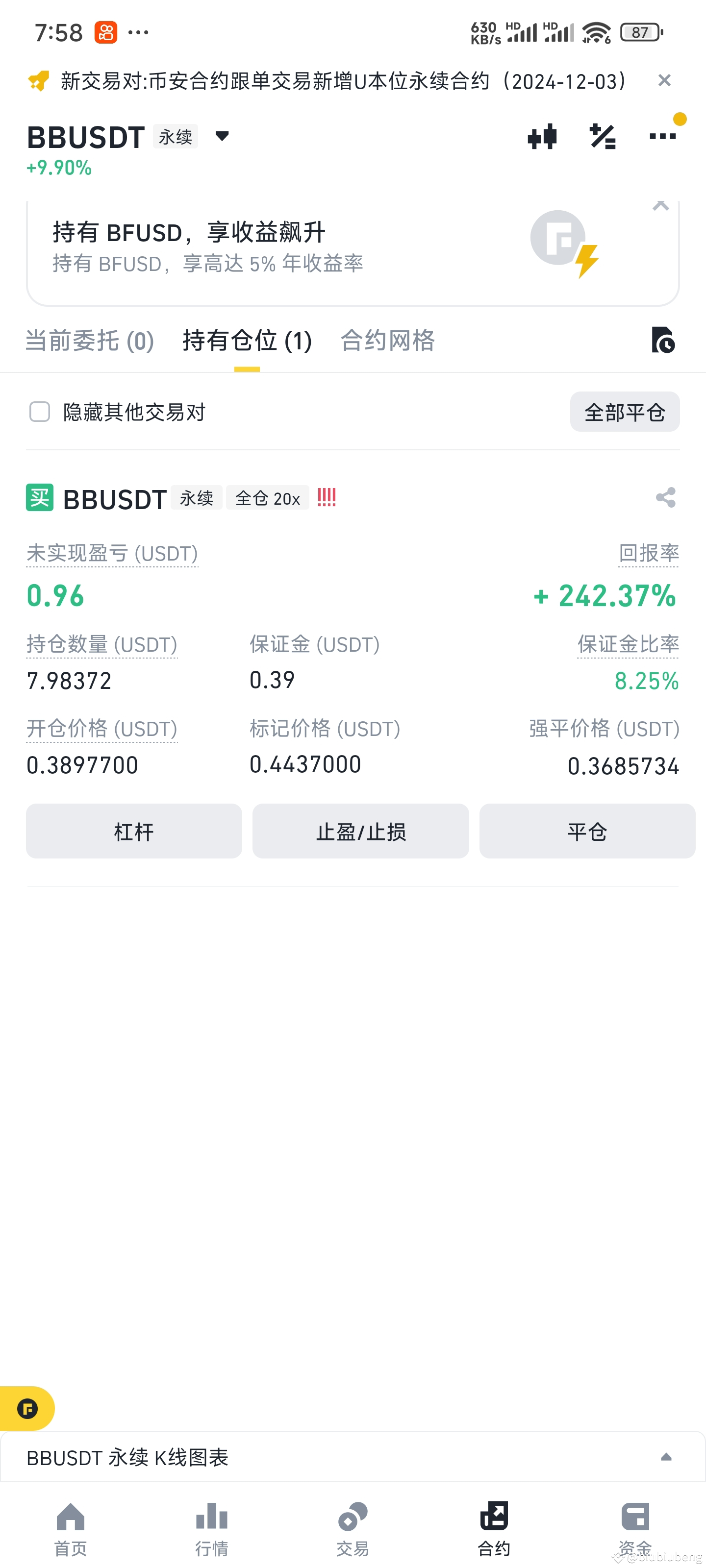The width and height of the screenshot is (706, 1568).
Task: Tap 全部平仓 to close all positions
Action: pyautogui.click(x=625, y=412)
